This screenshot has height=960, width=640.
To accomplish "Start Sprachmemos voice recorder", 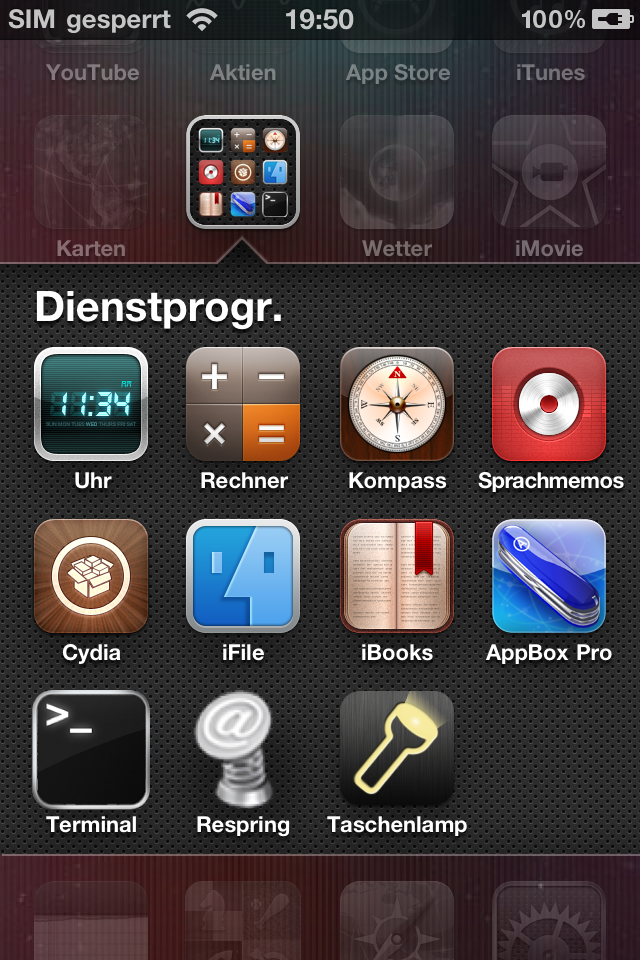I will click(x=549, y=404).
